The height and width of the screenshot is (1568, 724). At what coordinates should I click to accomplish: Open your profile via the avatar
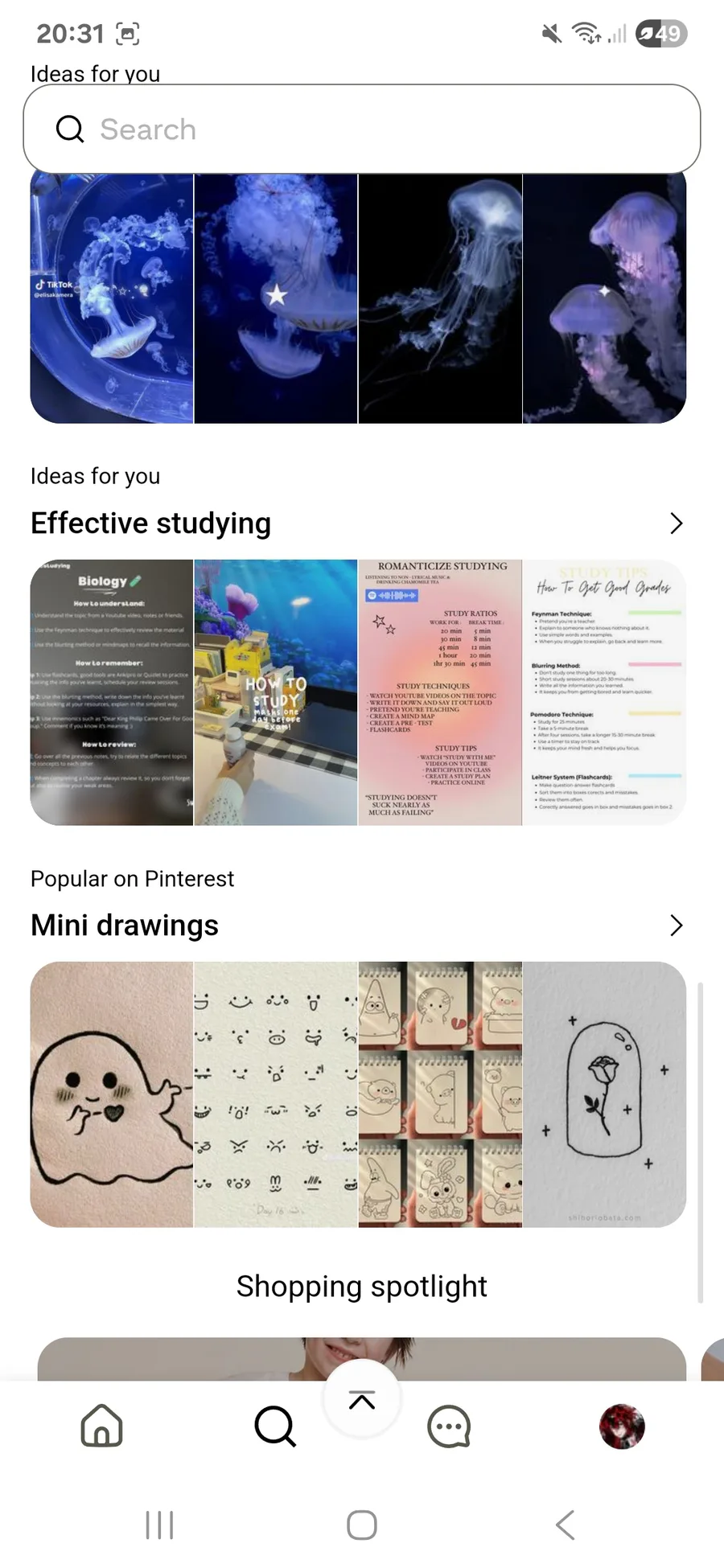[x=622, y=1426]
